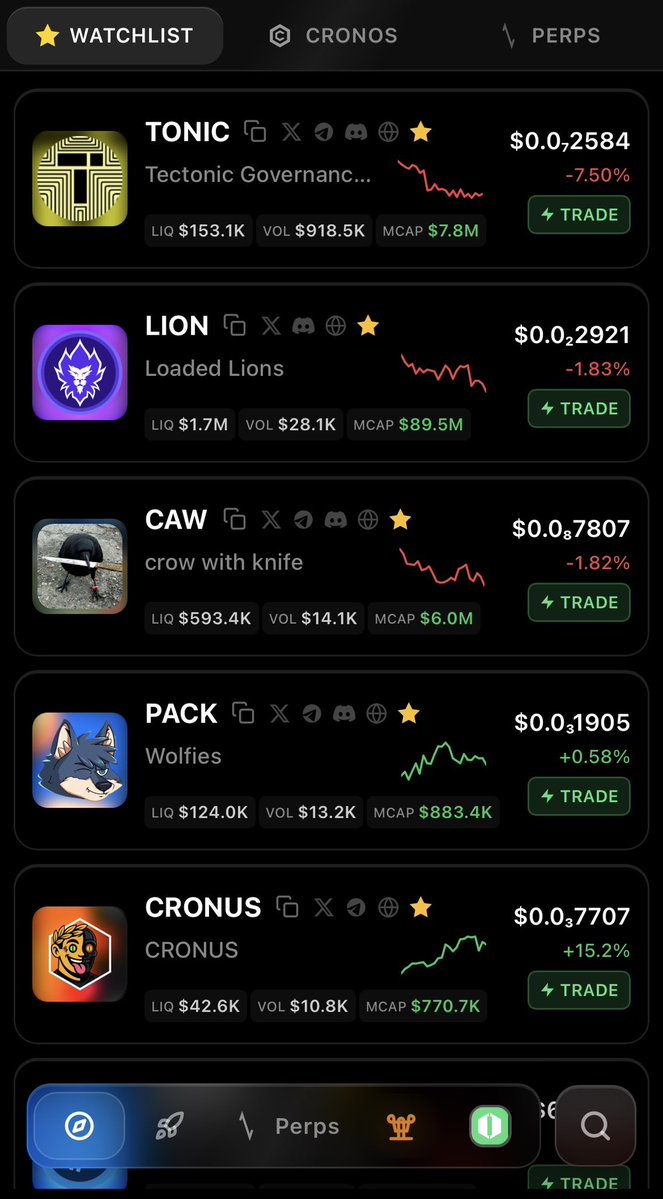This screenshot has height=1199, width=663.
Task: Tap the TRADE button for TONIC
Action: (x=579, y=214)
